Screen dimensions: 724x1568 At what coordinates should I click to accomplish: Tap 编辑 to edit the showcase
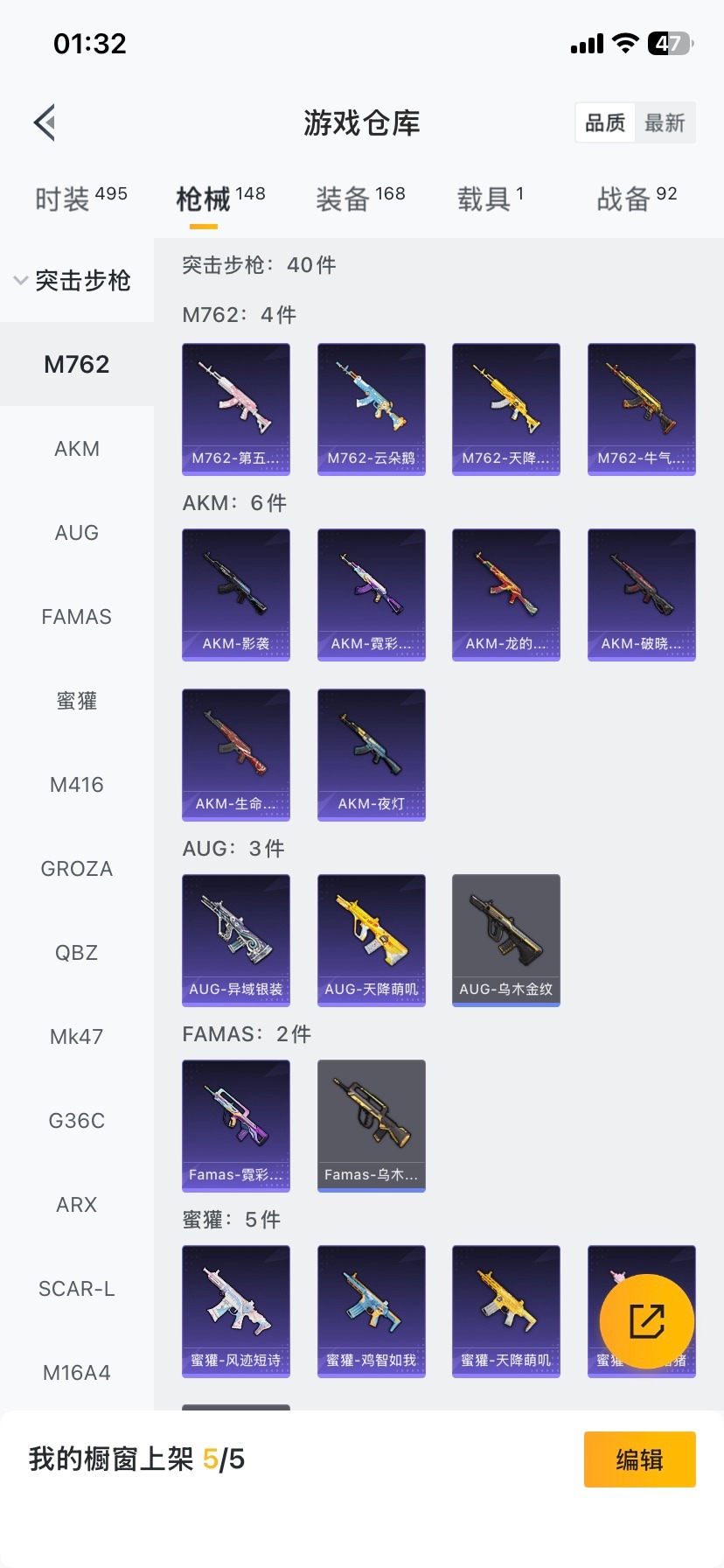pos(639,1459)
